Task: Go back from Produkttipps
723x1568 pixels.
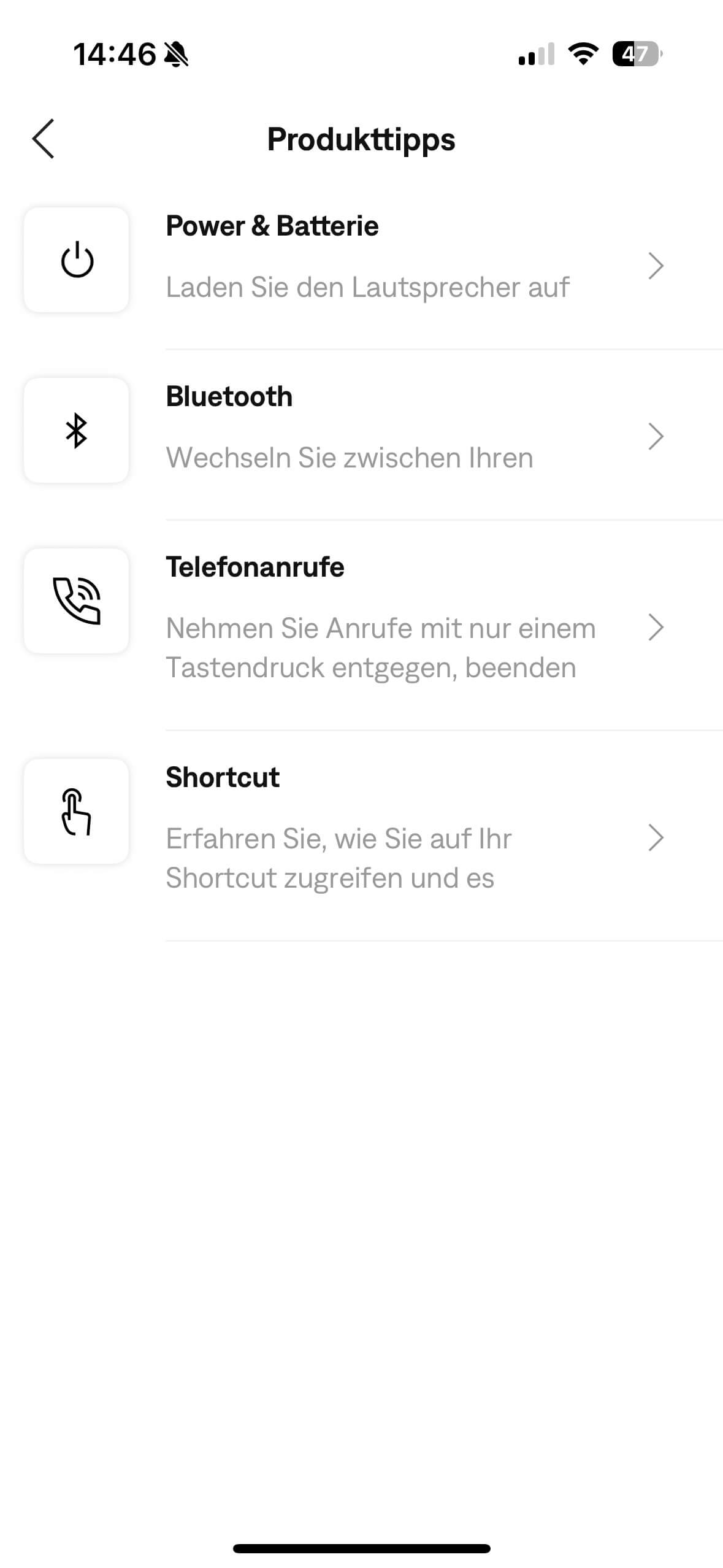Action: click(x=44, y=139)
